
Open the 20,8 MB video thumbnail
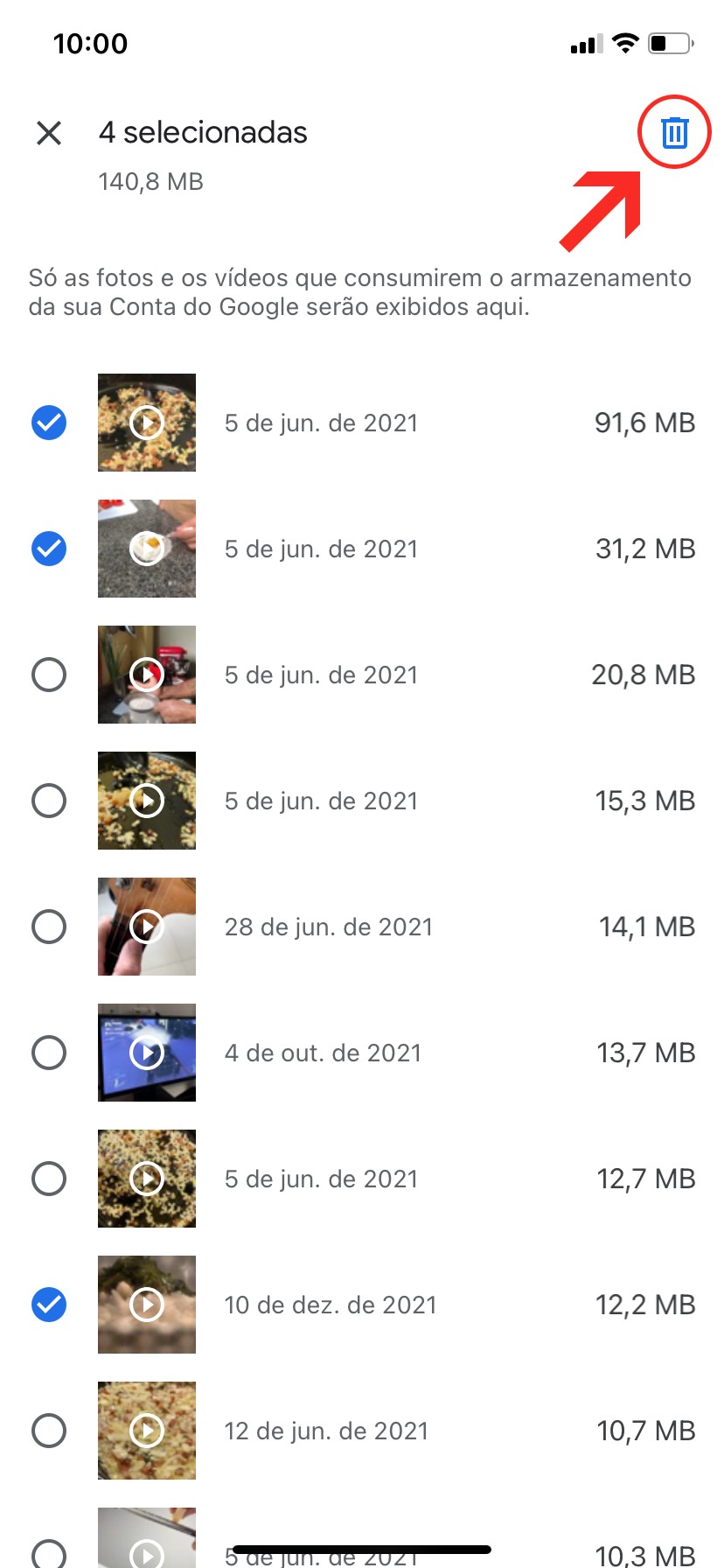click(x=147, y=675)
